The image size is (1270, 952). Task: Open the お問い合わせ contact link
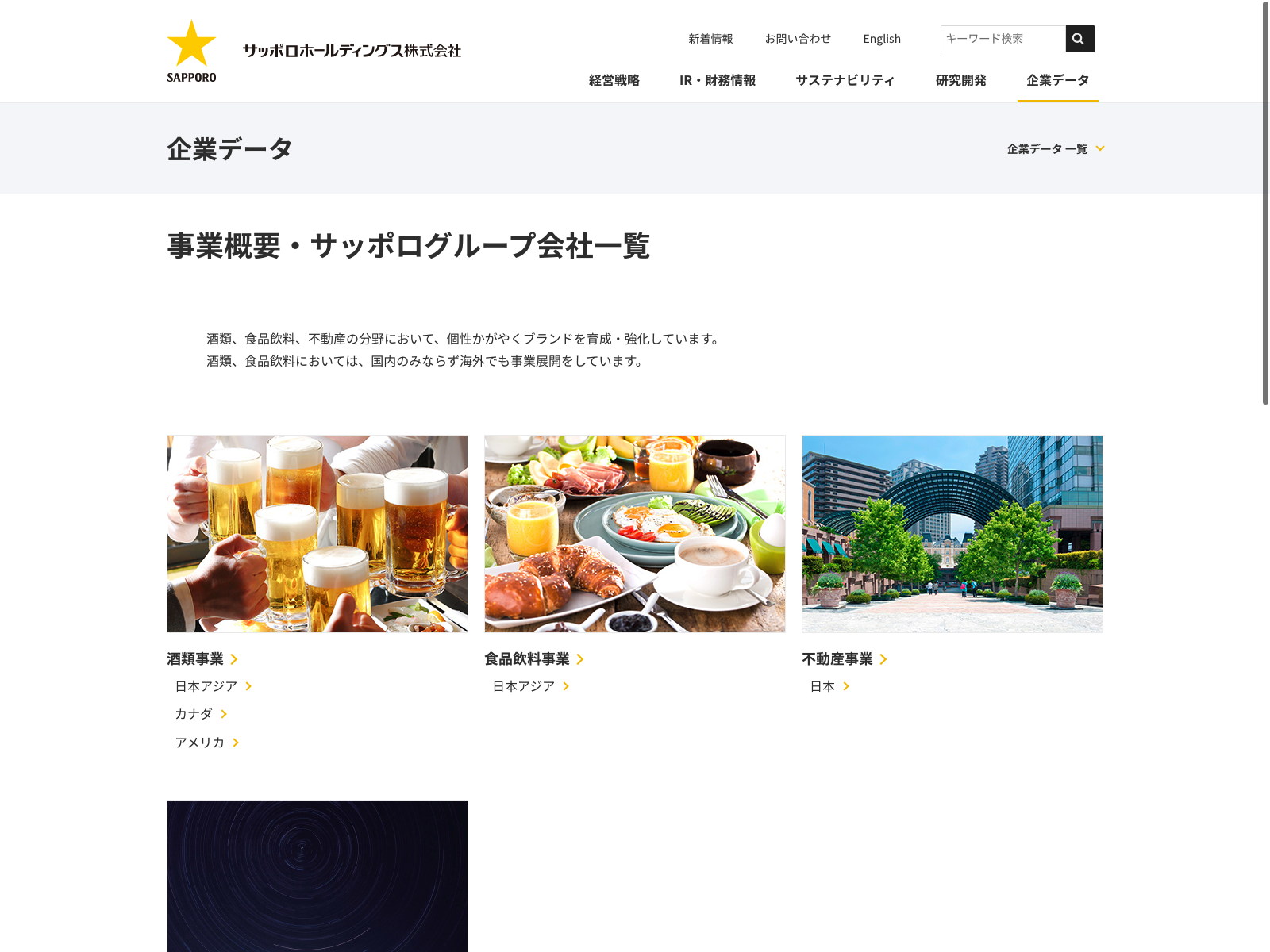[798, 39]
